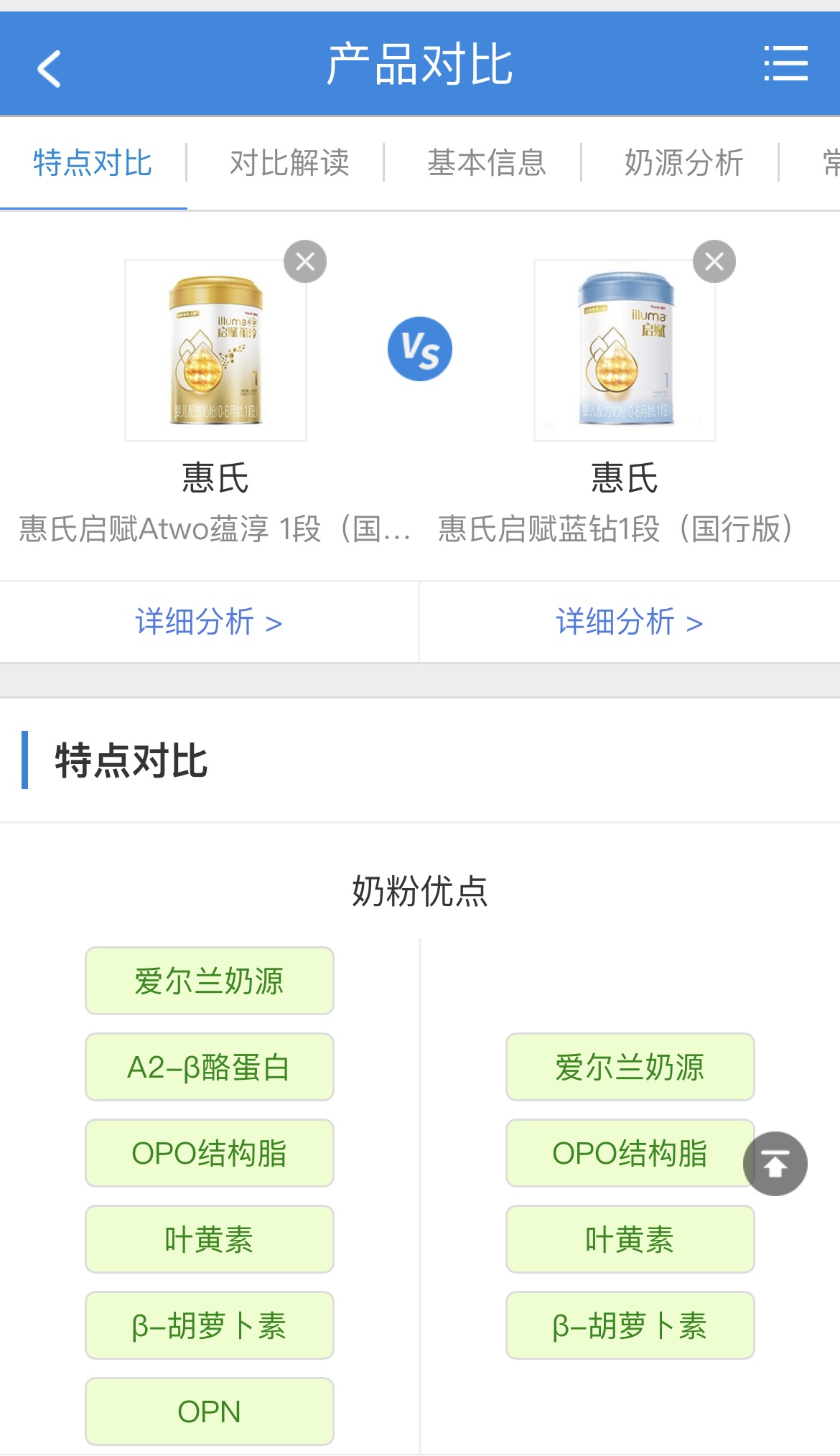Open the list menu in header
Screen dimensions: 840x1456
(x=785, y=64)
